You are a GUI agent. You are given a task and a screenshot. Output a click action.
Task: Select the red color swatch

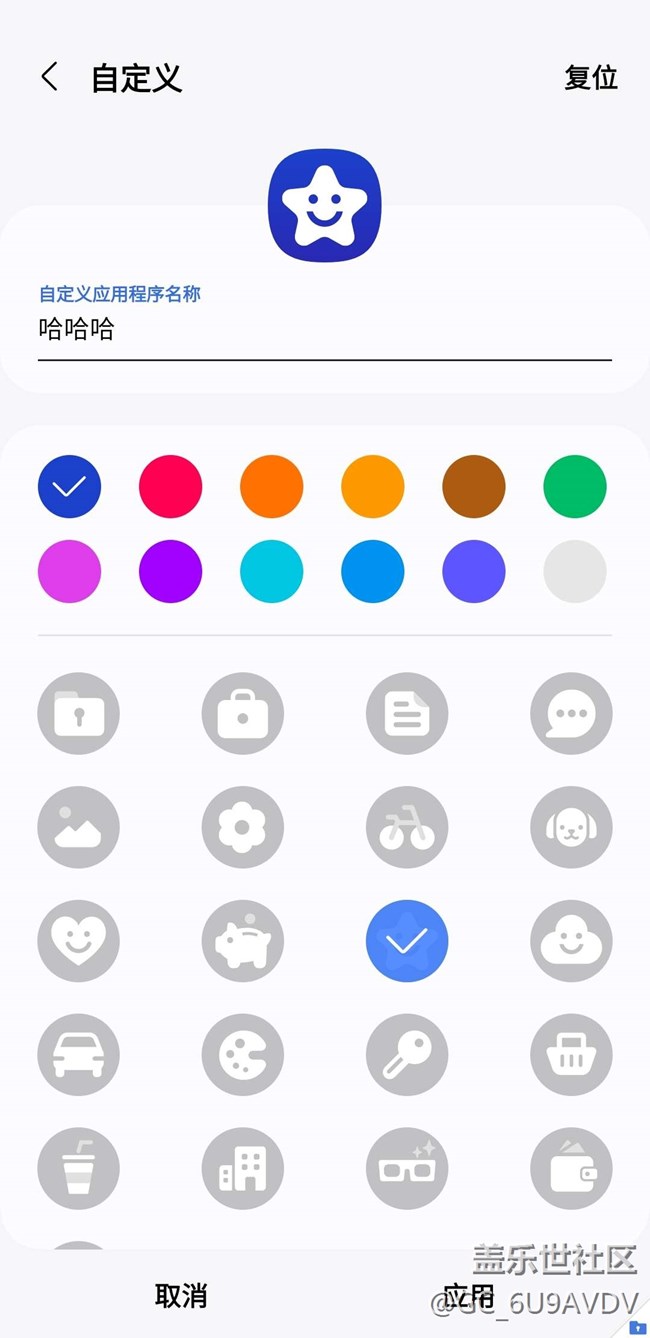(x=170, y=486)
